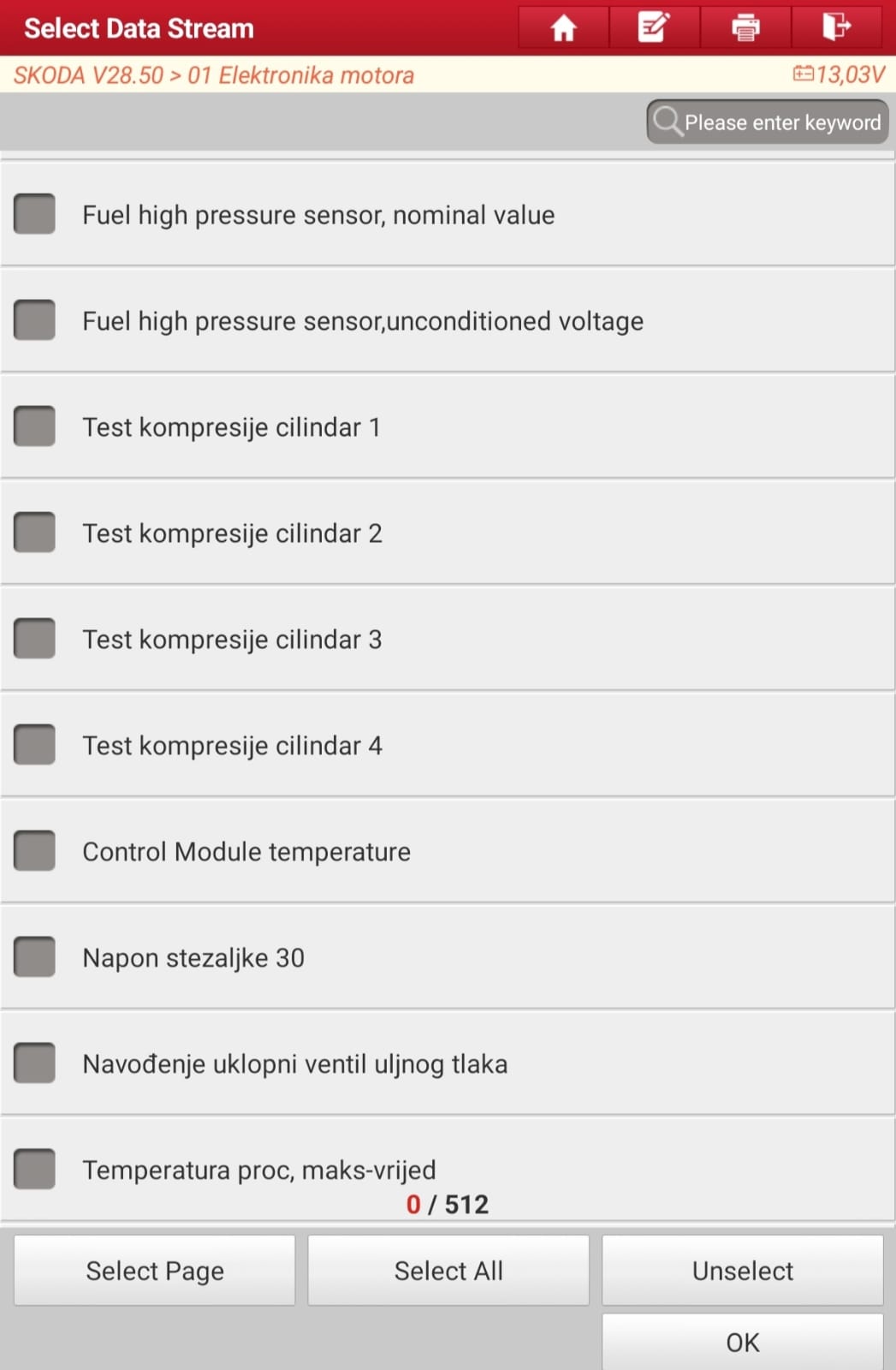896x1370 pixels.
Task: Tap the Select Page button
Action: (x=155, y=1271)
